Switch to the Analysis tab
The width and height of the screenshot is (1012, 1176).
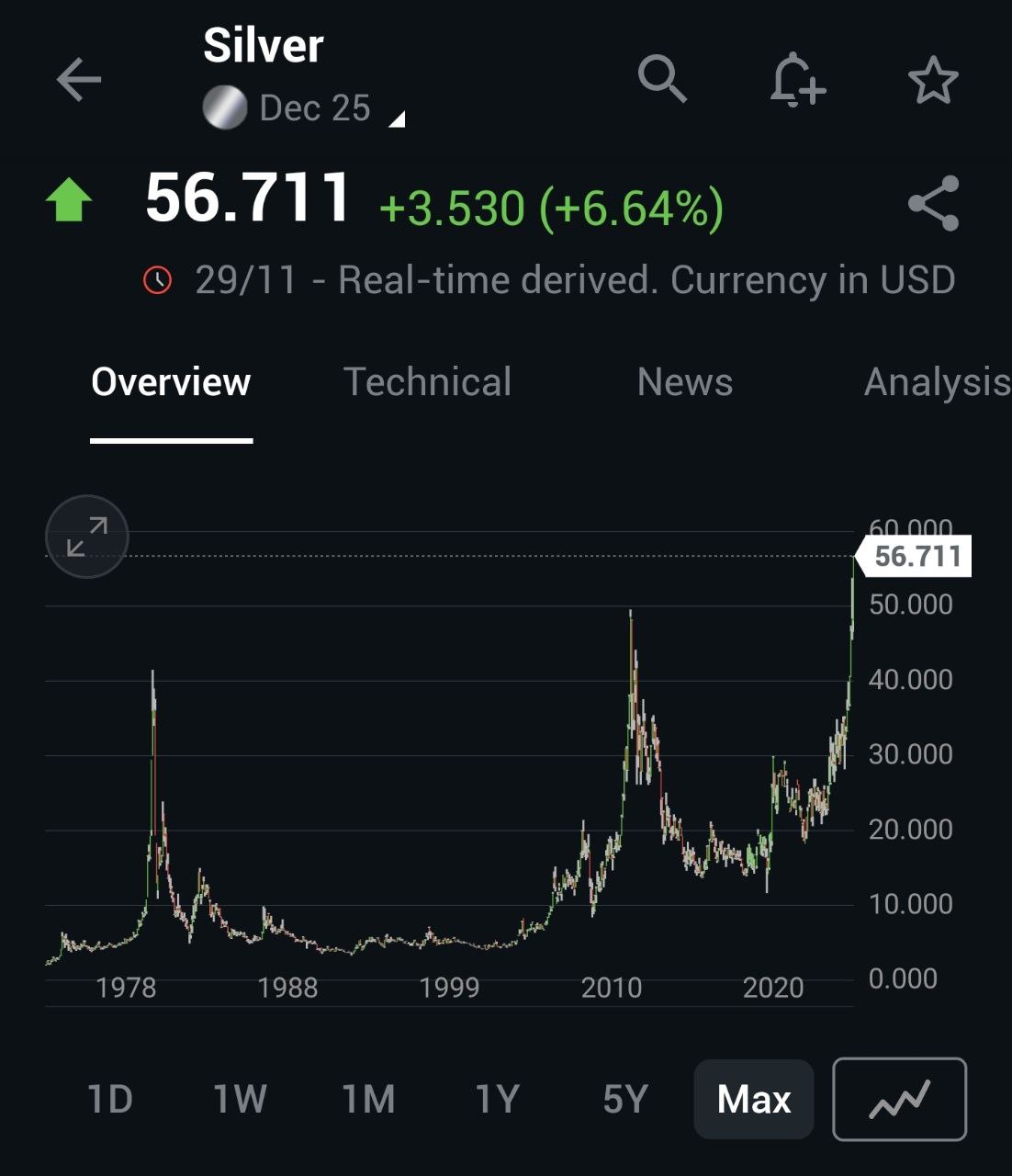click(937, 382)
